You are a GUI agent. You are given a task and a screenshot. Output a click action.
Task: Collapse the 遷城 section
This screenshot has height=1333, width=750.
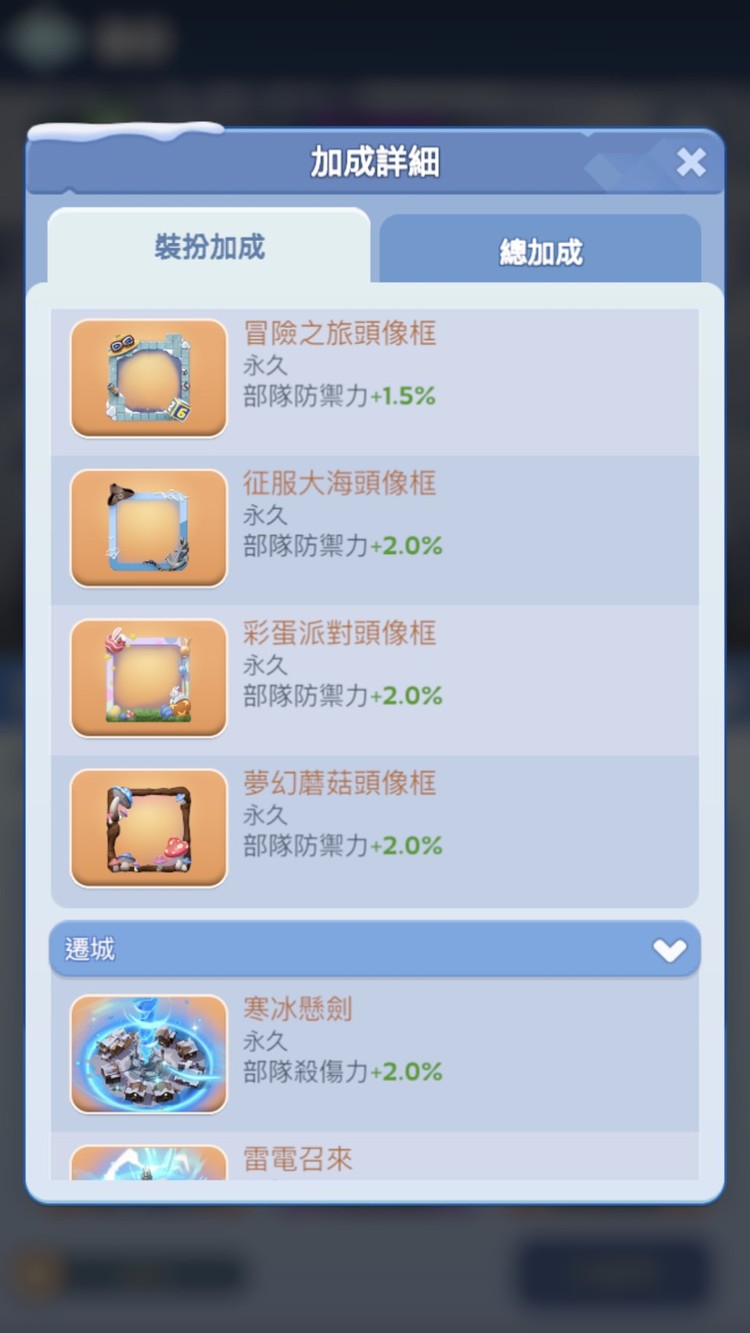pyautogui.click(x=669, y=950)
